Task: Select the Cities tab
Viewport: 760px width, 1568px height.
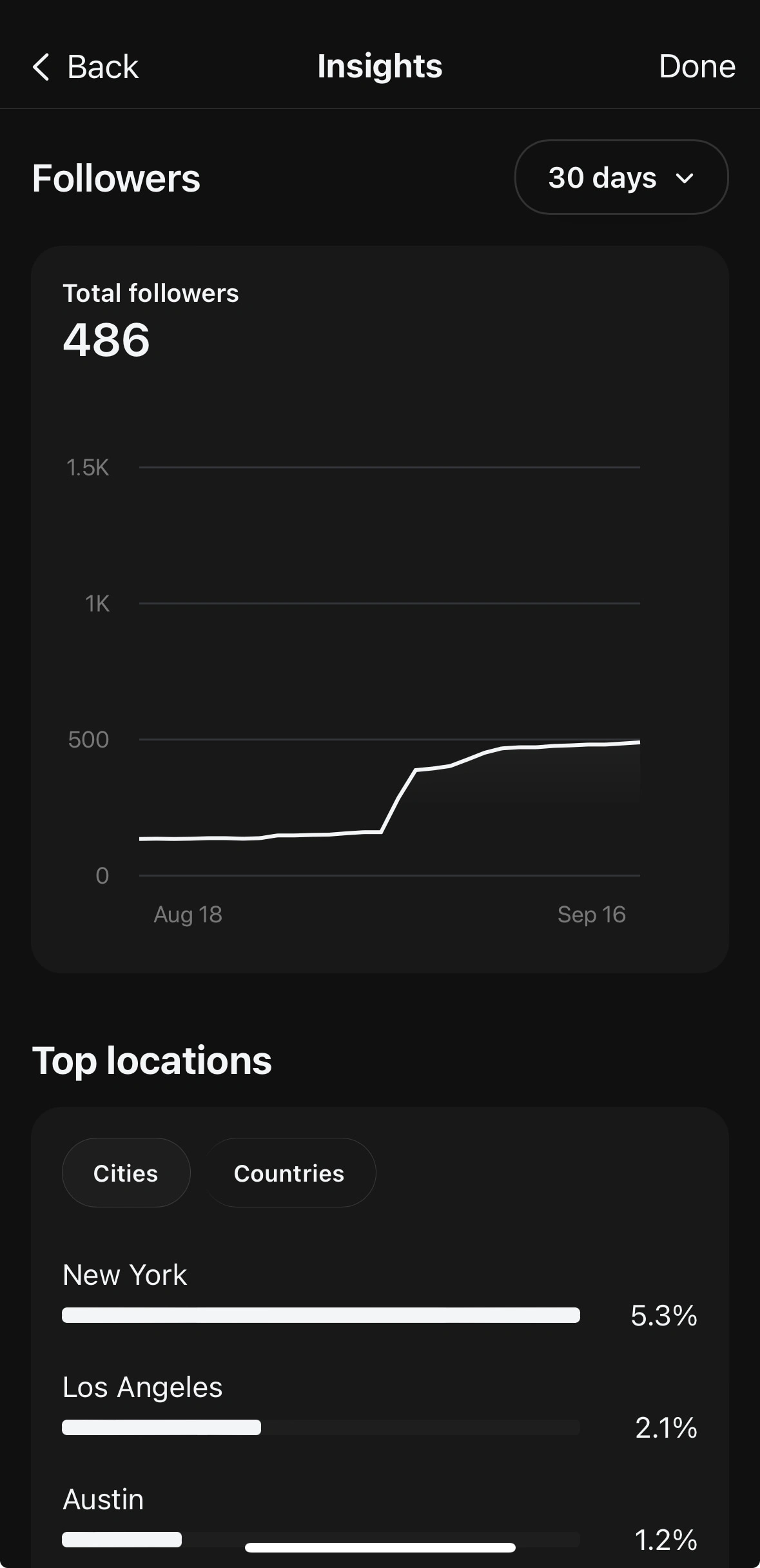Action: tap(126, 1173)
